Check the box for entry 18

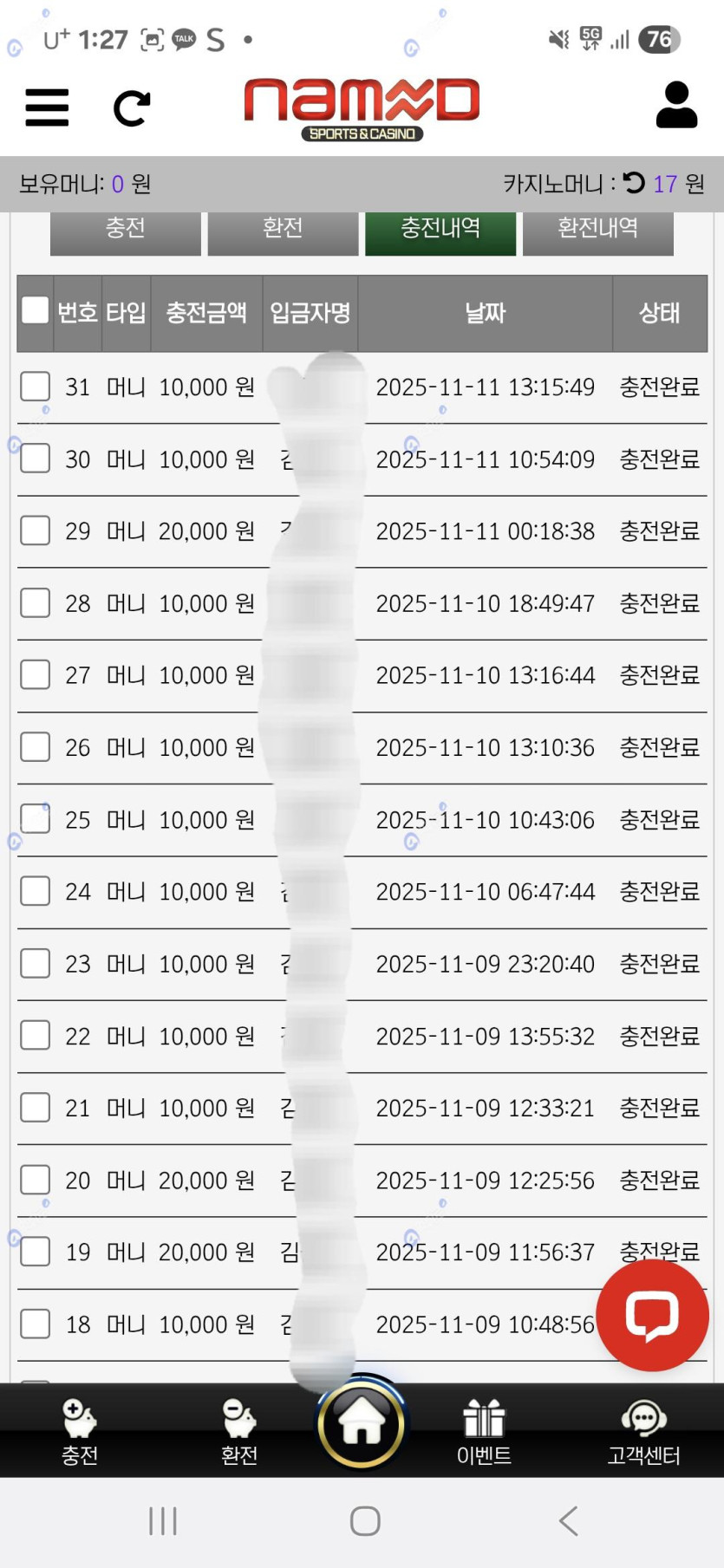tap(35, 1324)
